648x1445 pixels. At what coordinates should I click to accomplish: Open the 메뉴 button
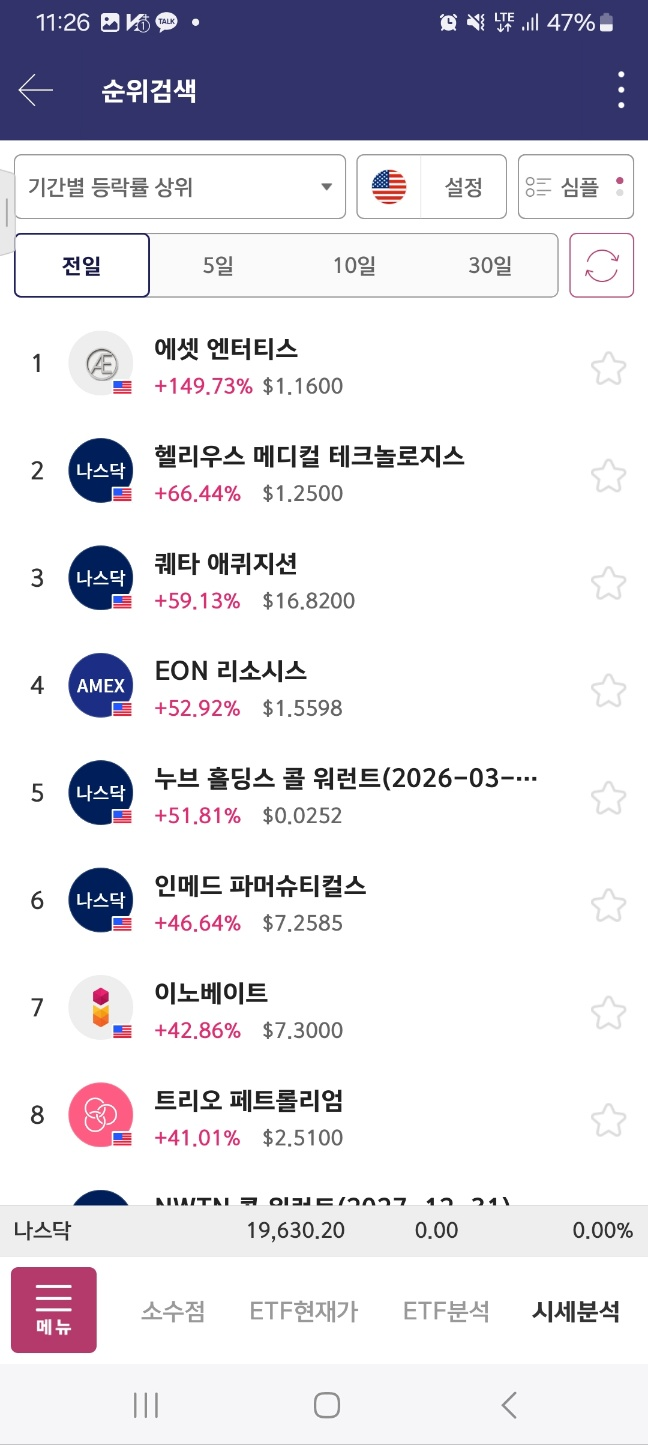point(54,1310)
